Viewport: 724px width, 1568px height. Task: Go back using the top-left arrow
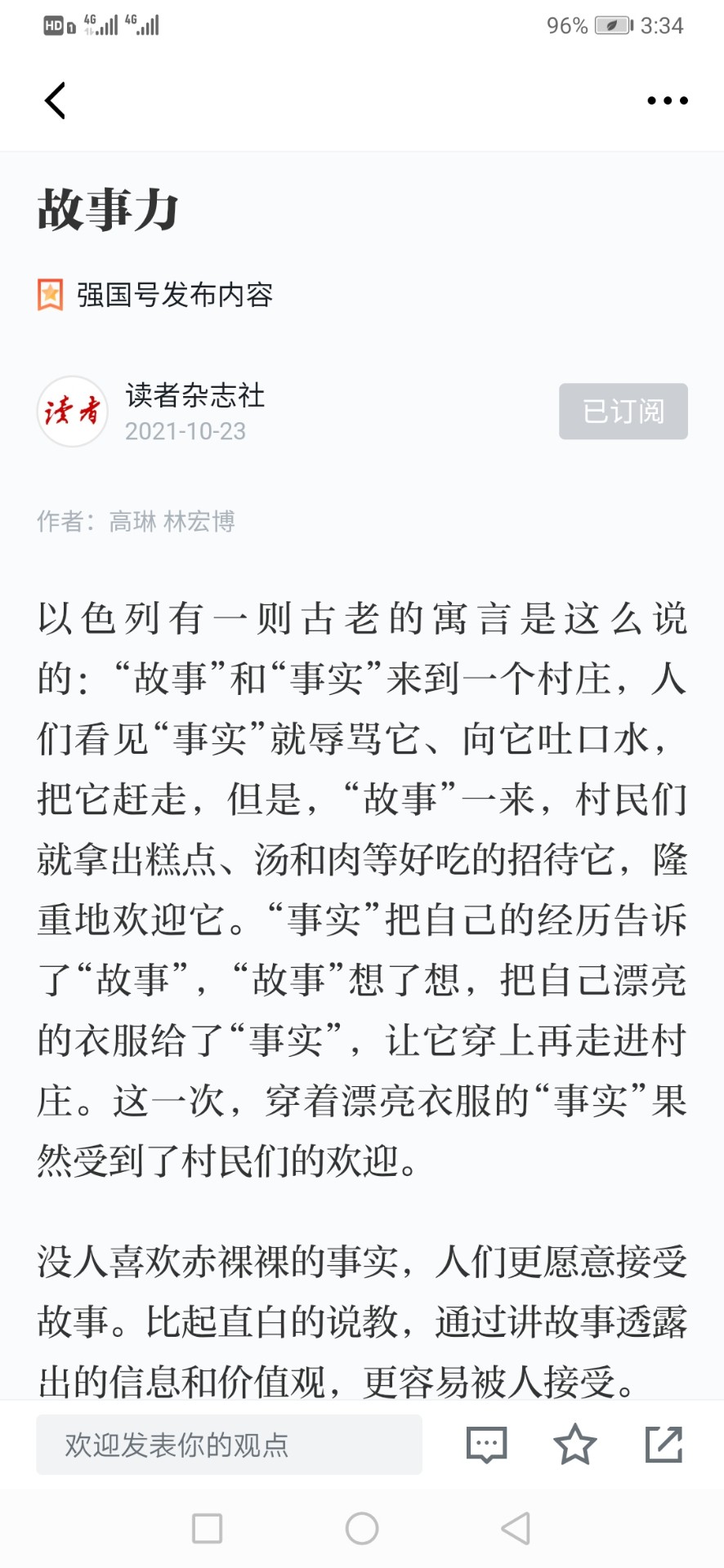(x=55, y=100)
